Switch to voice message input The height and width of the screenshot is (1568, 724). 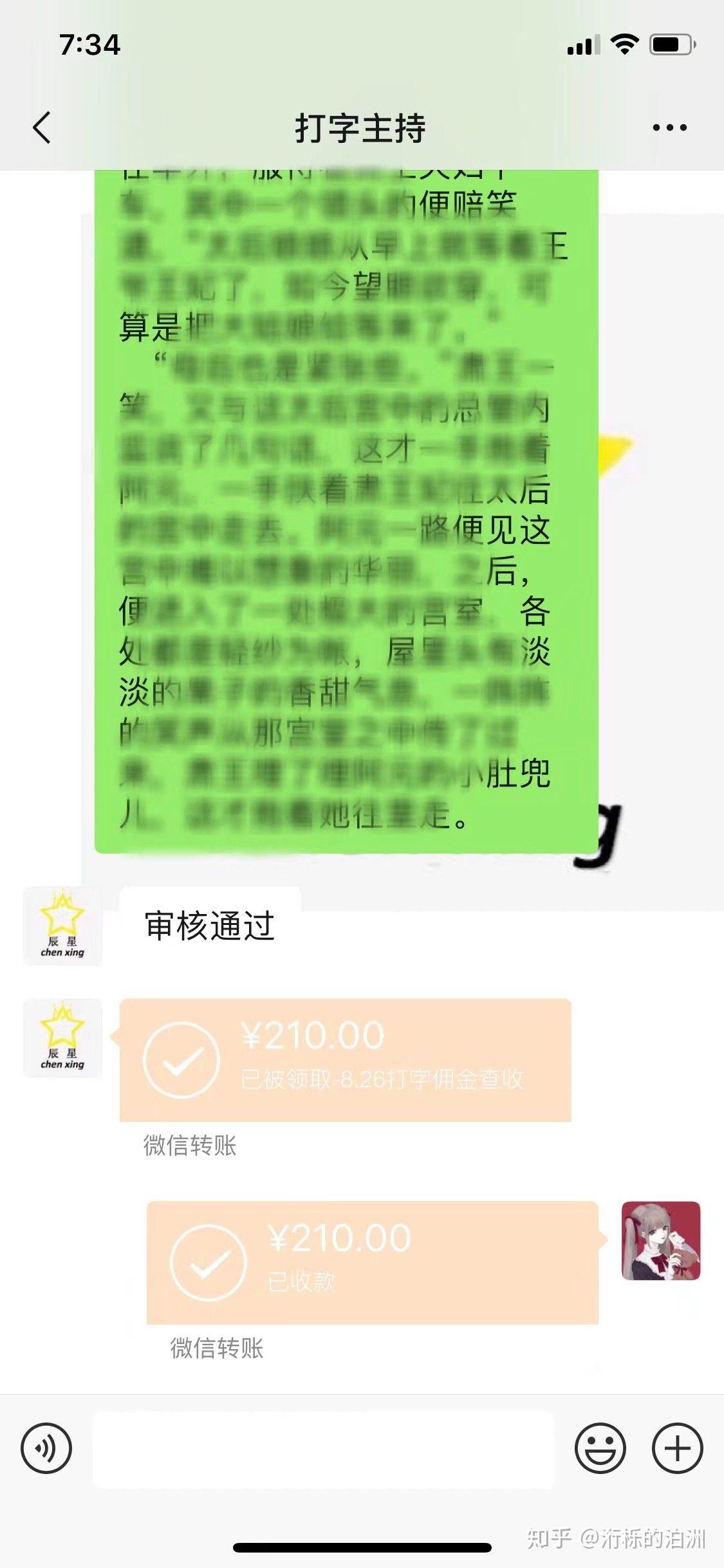click(46, 1449)
